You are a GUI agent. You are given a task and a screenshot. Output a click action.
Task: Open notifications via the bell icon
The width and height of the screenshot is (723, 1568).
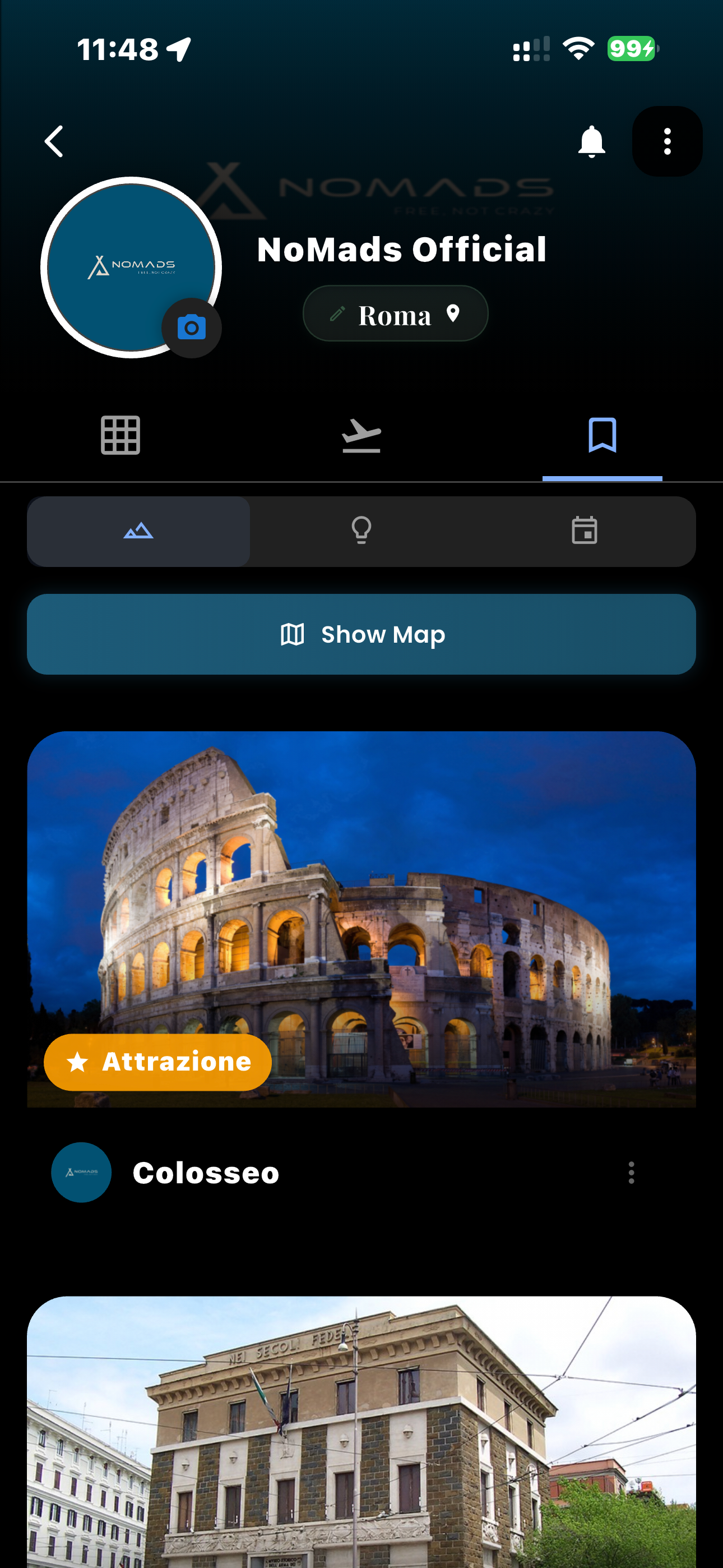click(591, 141)
